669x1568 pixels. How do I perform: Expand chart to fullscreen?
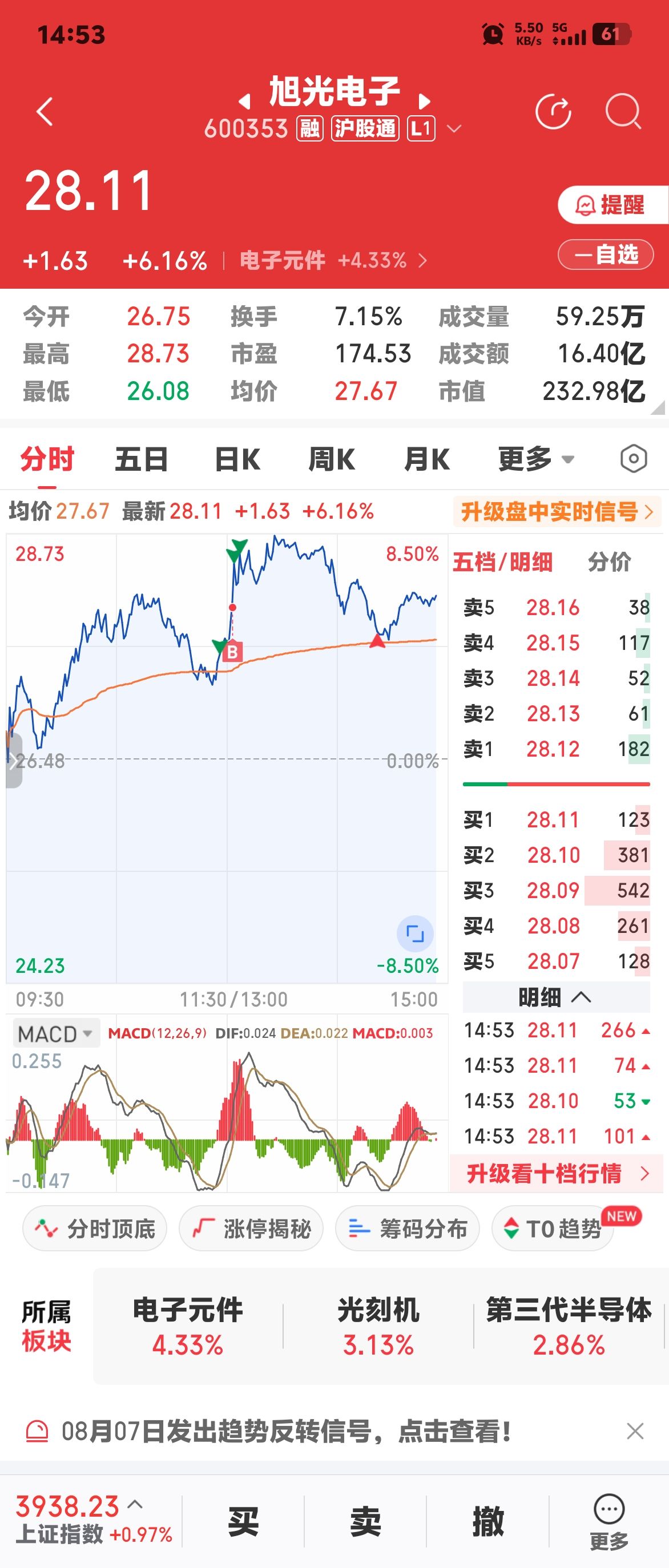coord(415,933)
